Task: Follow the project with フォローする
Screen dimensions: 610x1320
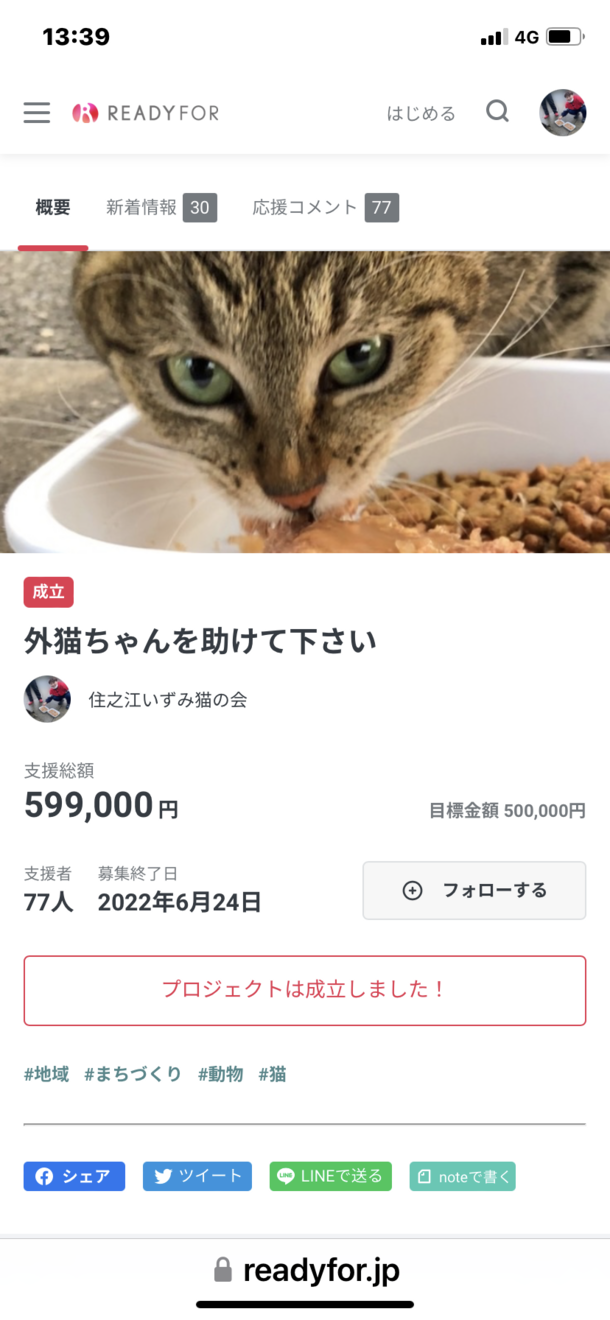Action: (x=474, y=890)
